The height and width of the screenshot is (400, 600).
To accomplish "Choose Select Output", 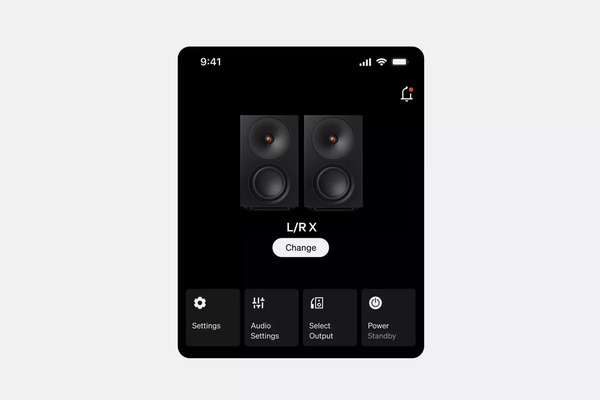I will click(330, 317).
